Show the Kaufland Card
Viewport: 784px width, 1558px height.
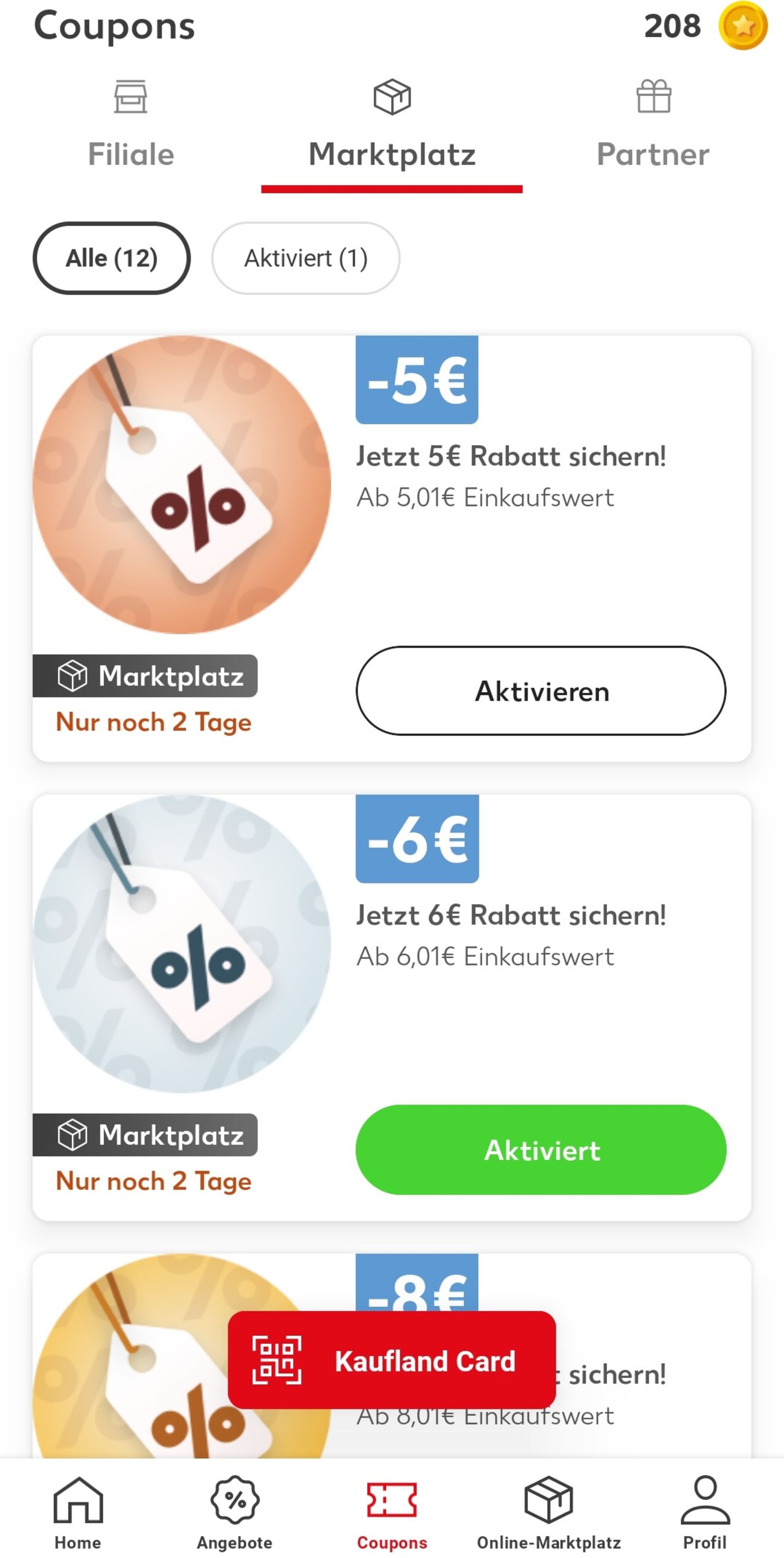(x=392, y=1360)
